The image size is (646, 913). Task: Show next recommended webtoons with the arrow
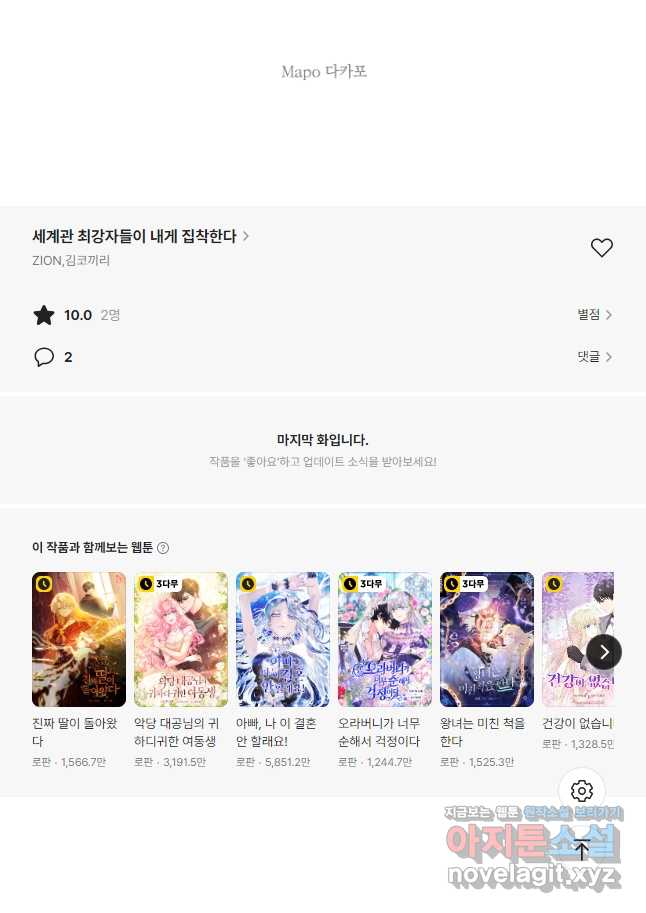(604, 652)
